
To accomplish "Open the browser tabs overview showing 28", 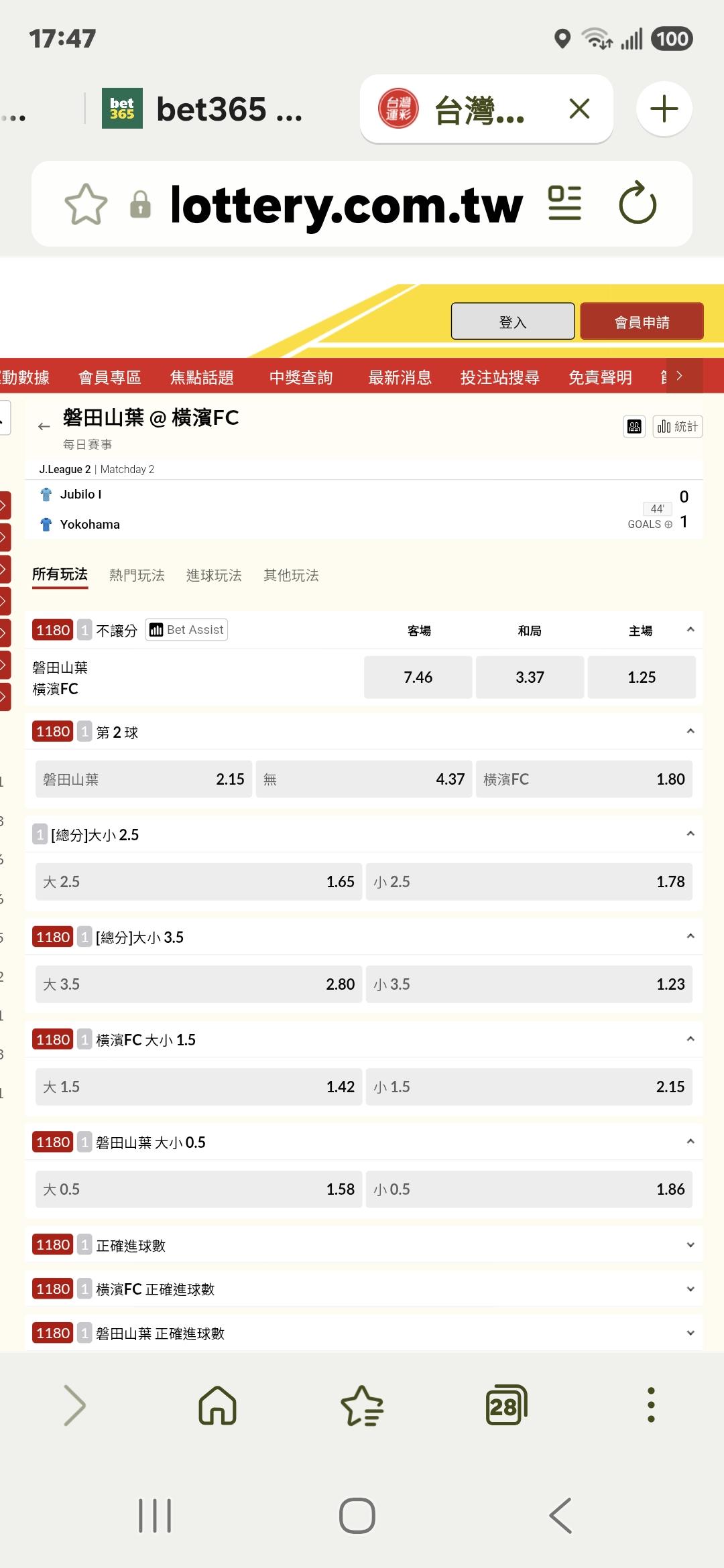I will 506,1404.
